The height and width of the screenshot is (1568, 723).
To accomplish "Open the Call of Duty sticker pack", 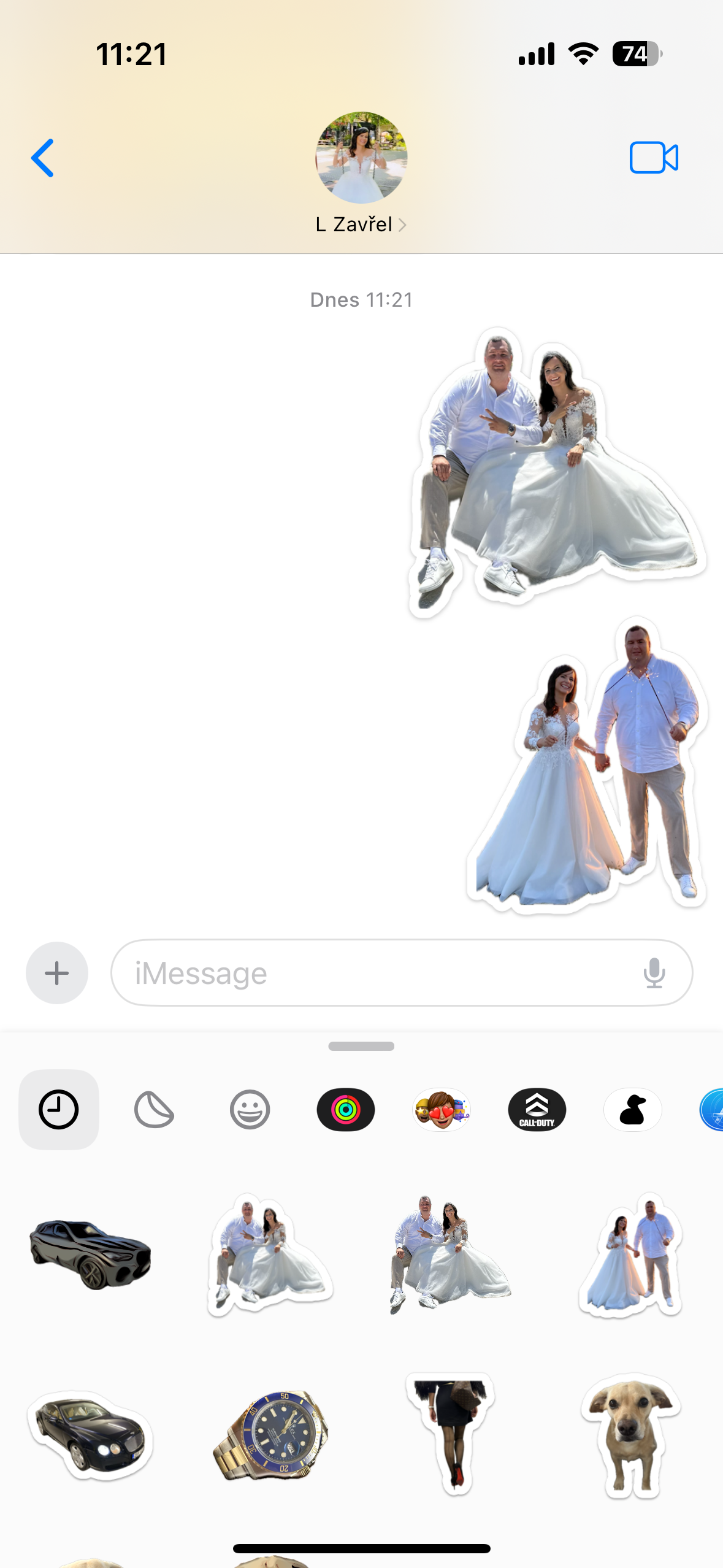I will (537, 1109).
